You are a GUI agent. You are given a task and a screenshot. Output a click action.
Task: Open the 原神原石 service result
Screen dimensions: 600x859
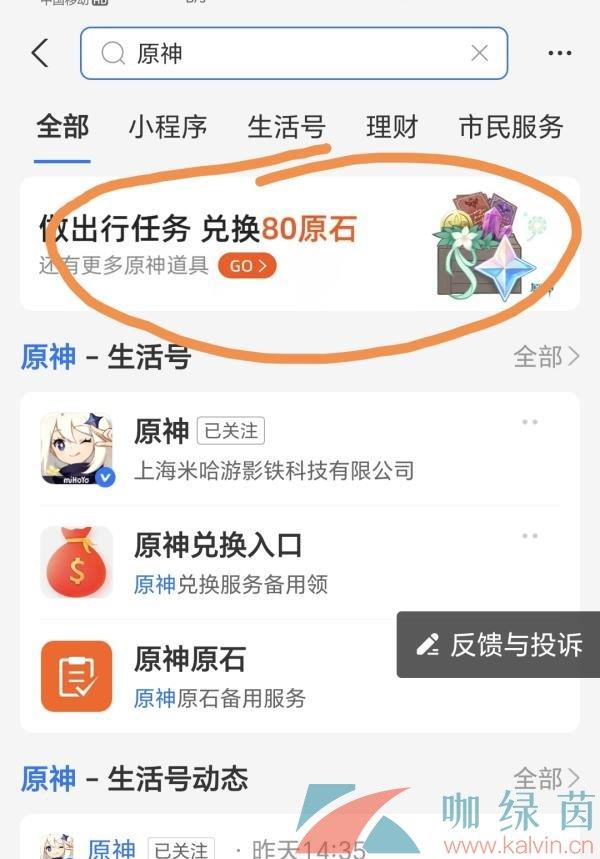pos(220,676)
